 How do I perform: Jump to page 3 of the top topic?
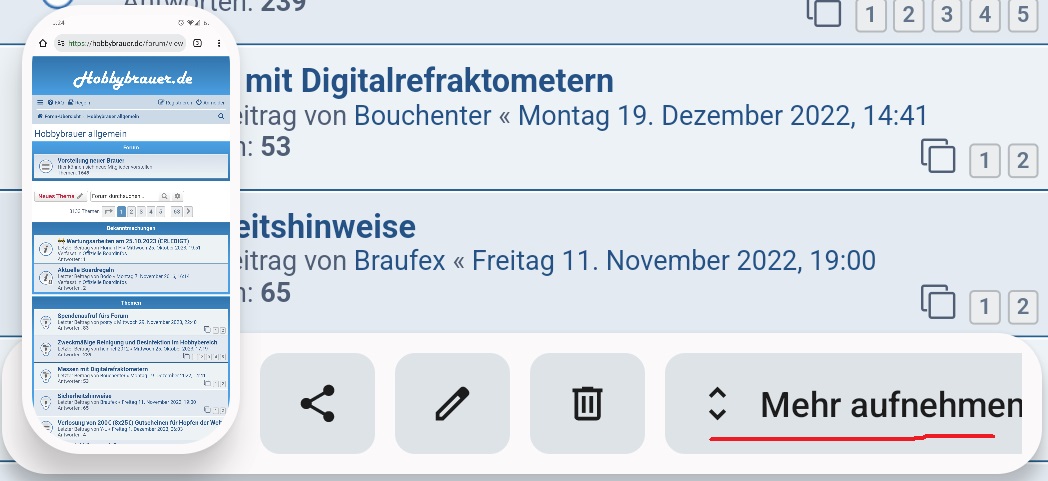(x=946, y=15)
